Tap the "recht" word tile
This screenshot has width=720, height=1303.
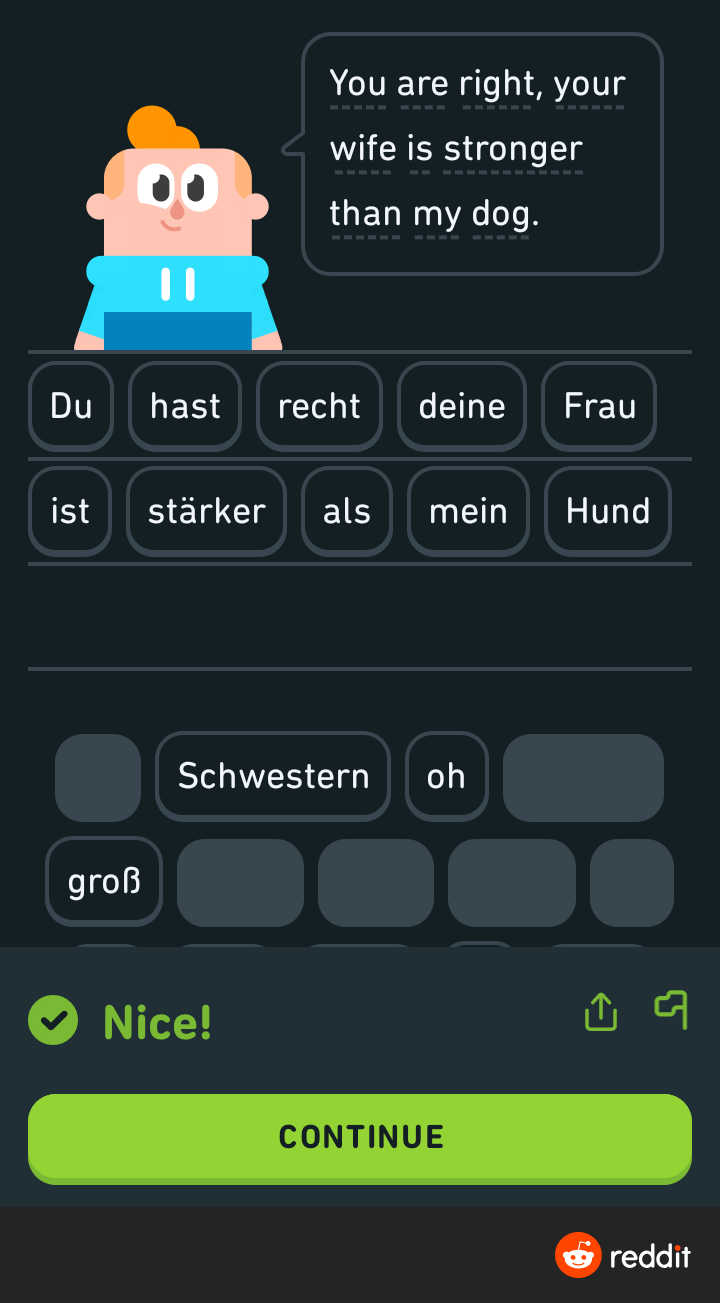click(319, 407)
